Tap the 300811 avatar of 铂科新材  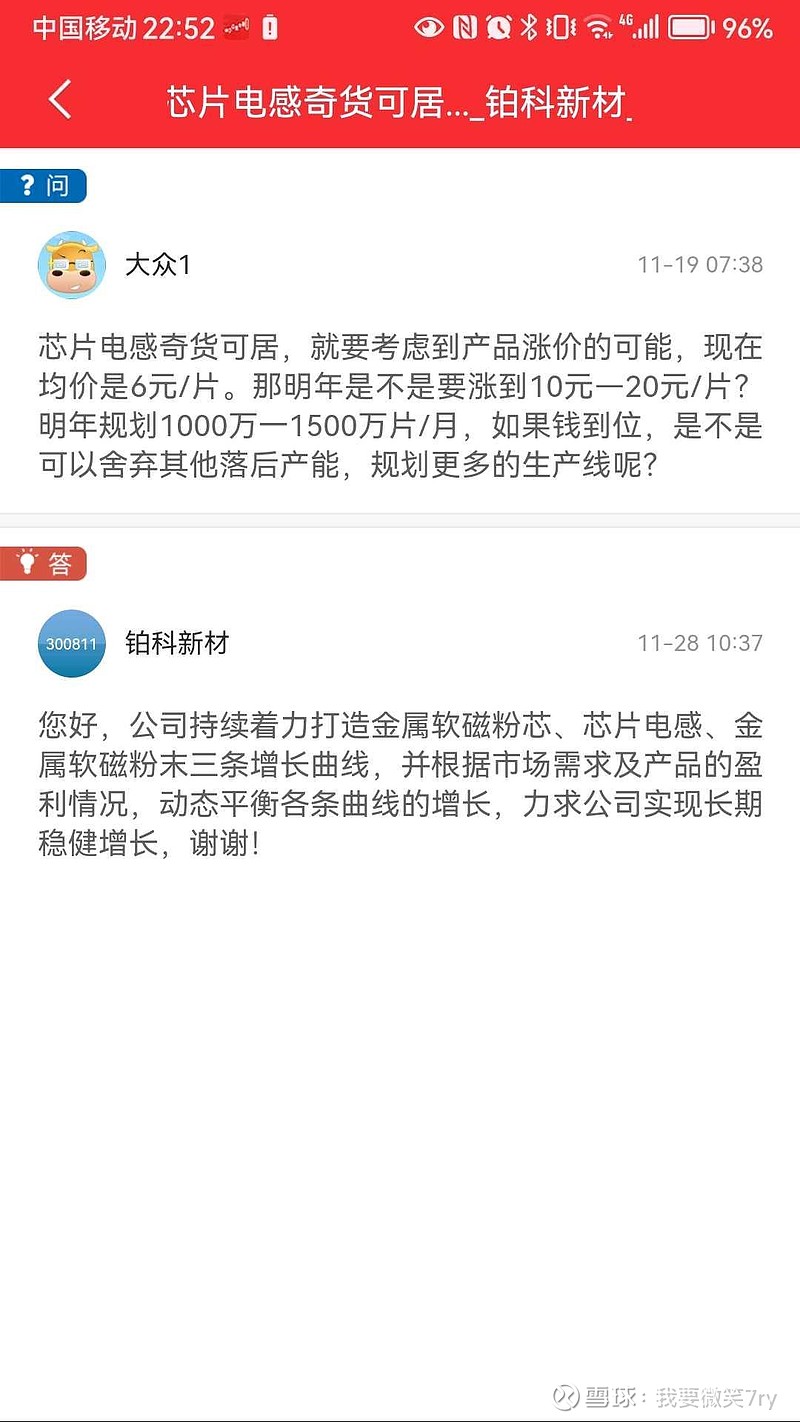[71, 643]
